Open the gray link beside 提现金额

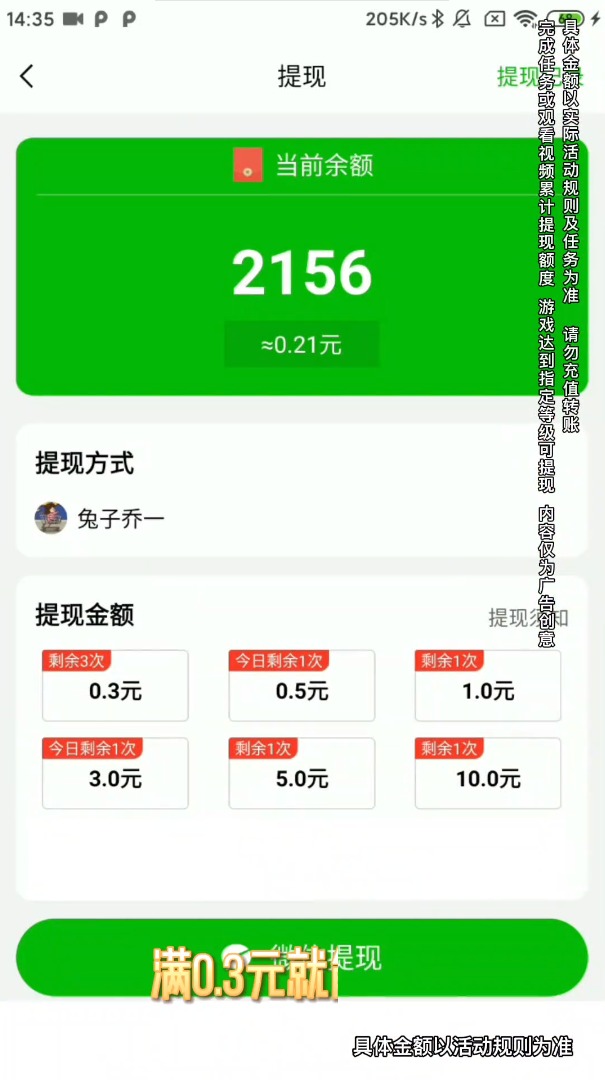click(527, 617)
